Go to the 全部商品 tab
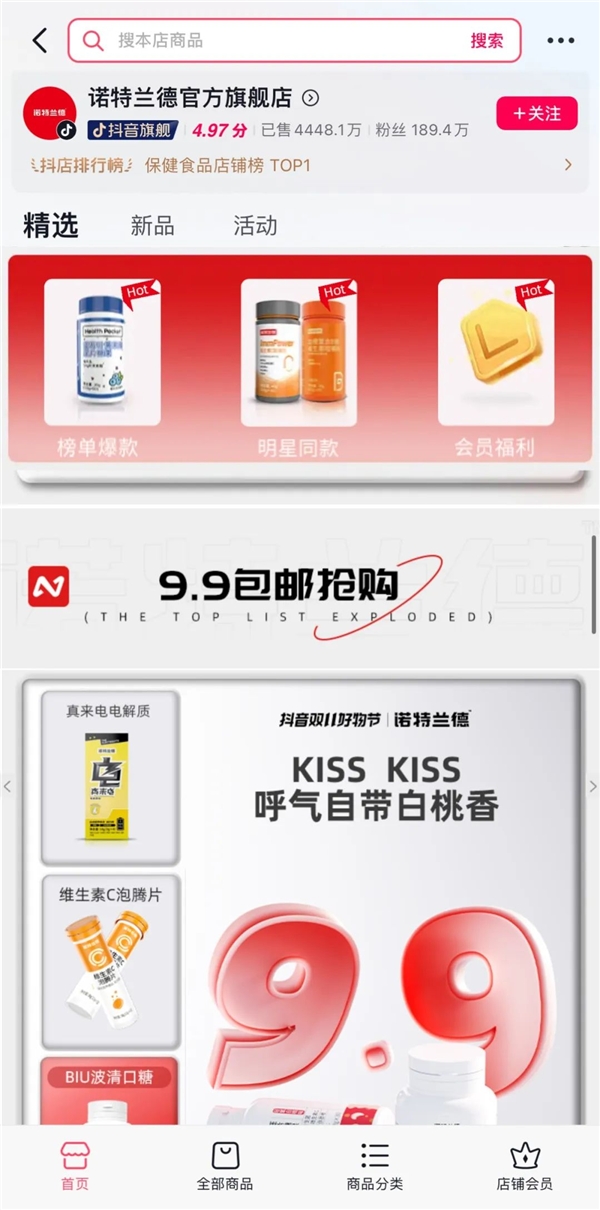 (x=225, y=1167)
